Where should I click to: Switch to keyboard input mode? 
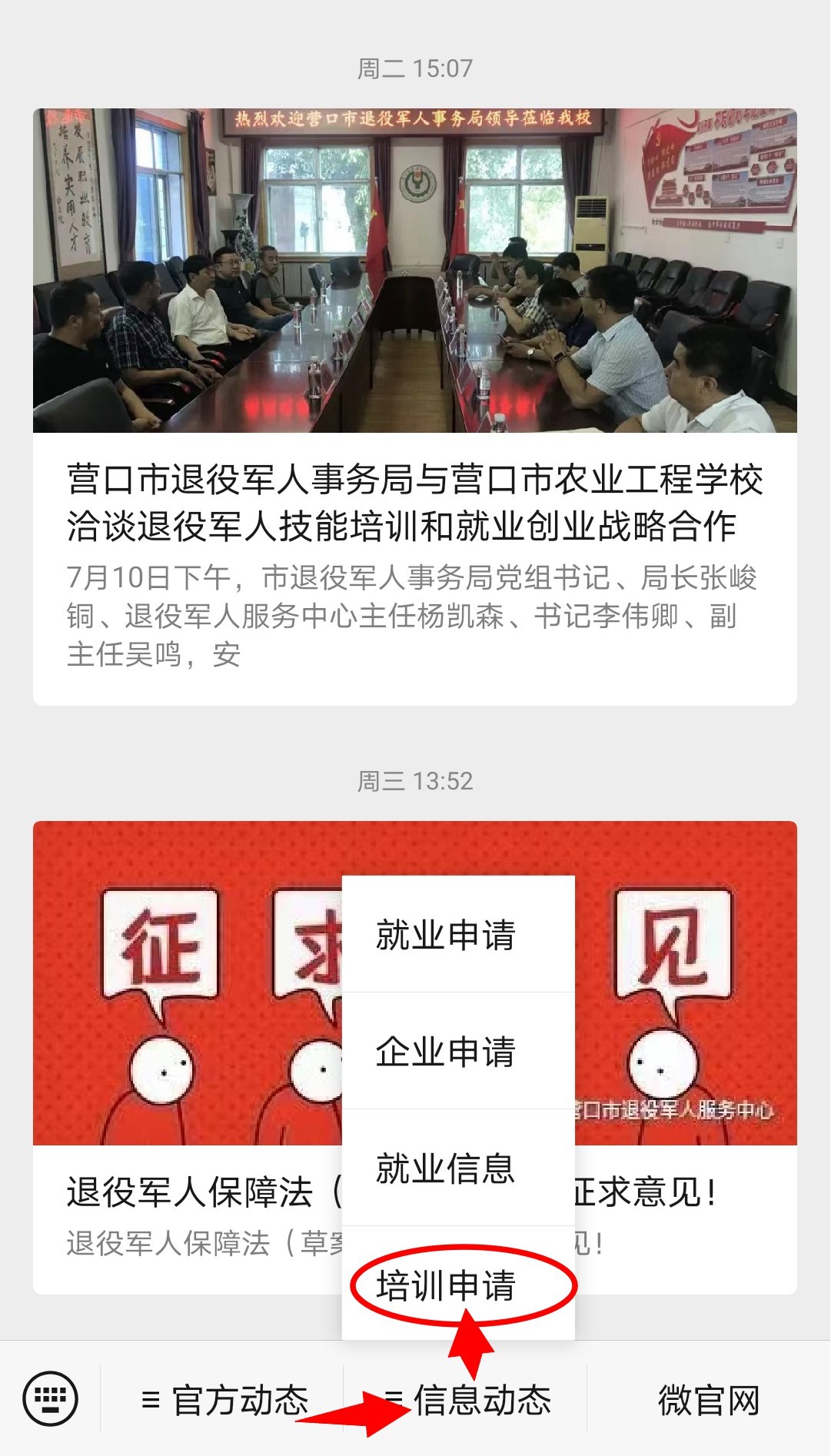point(51,1398)
